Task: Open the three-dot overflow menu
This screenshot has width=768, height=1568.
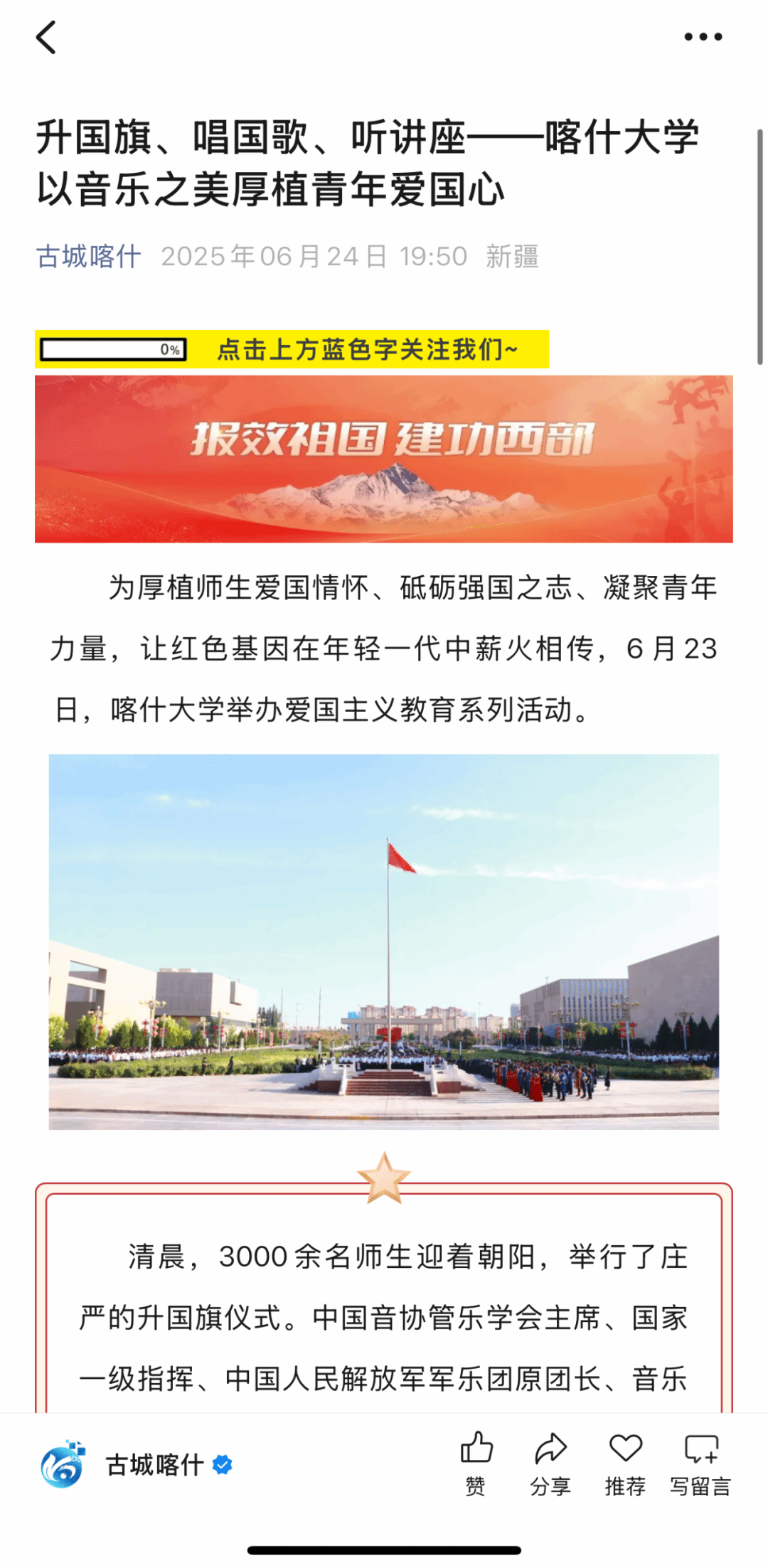Action: click(703, 37)
